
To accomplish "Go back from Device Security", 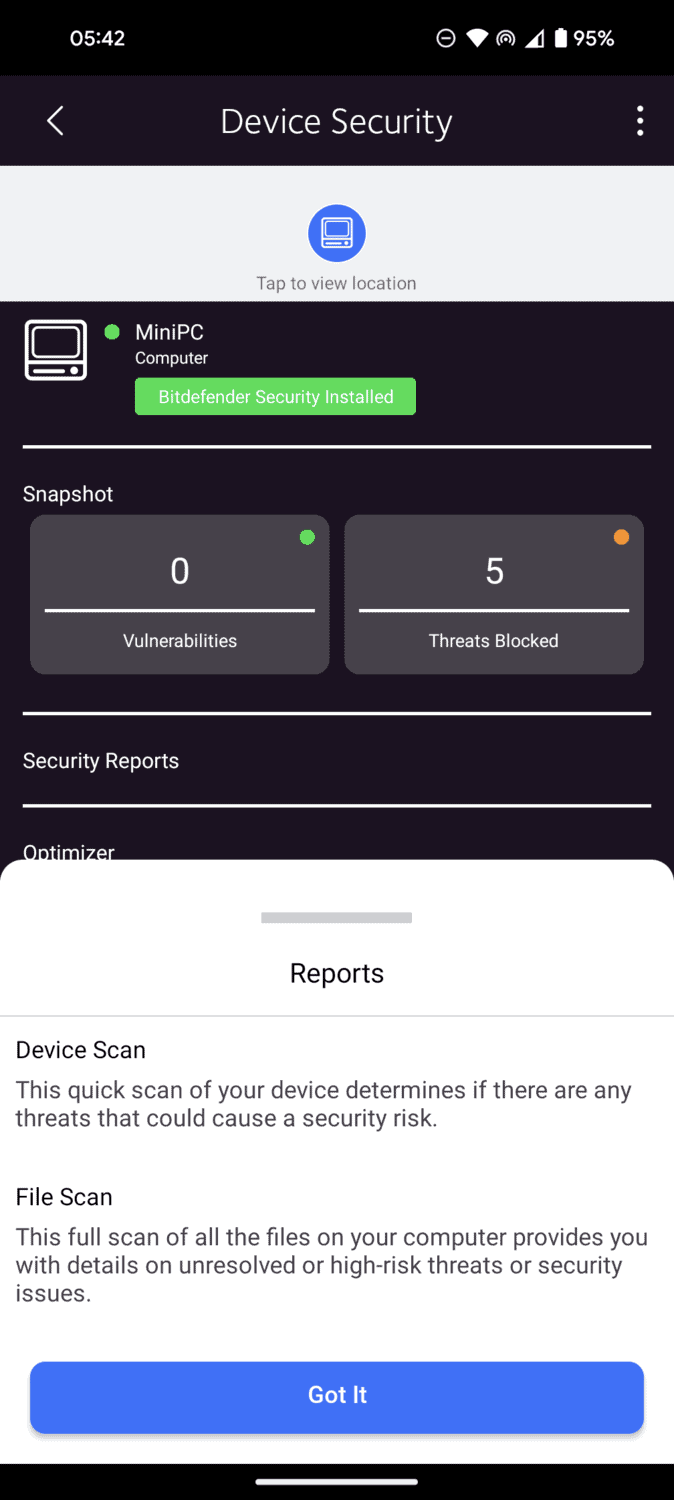I will click(x=55, y=122).
